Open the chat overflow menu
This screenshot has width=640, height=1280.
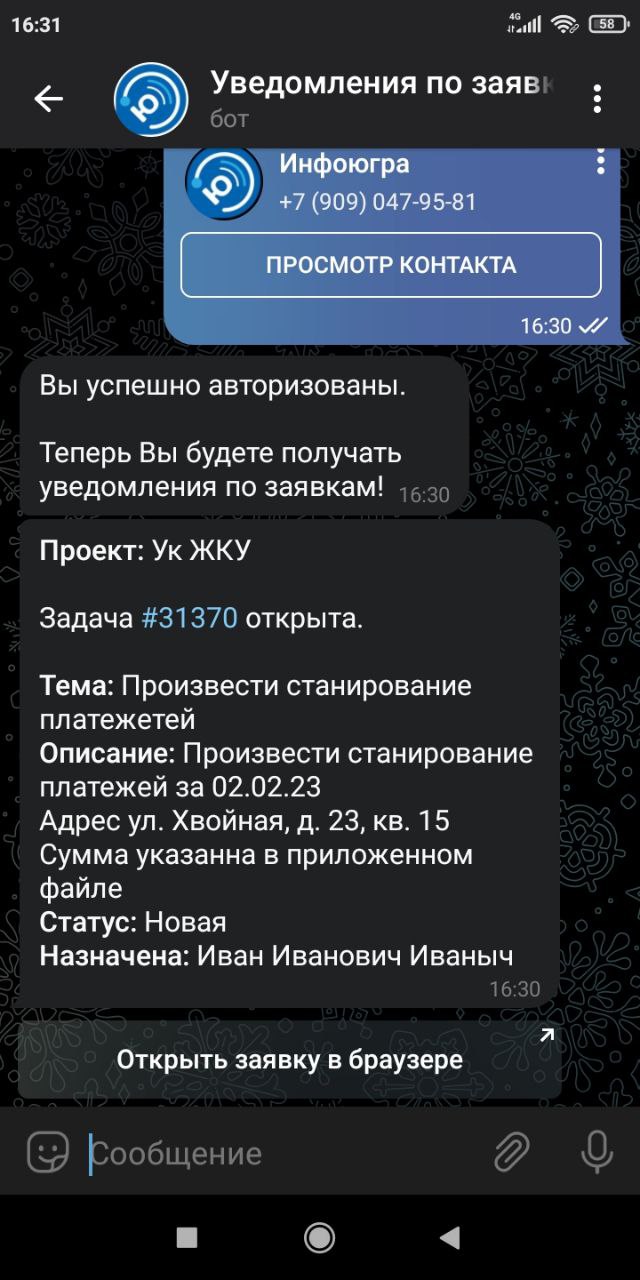point(597,98)
